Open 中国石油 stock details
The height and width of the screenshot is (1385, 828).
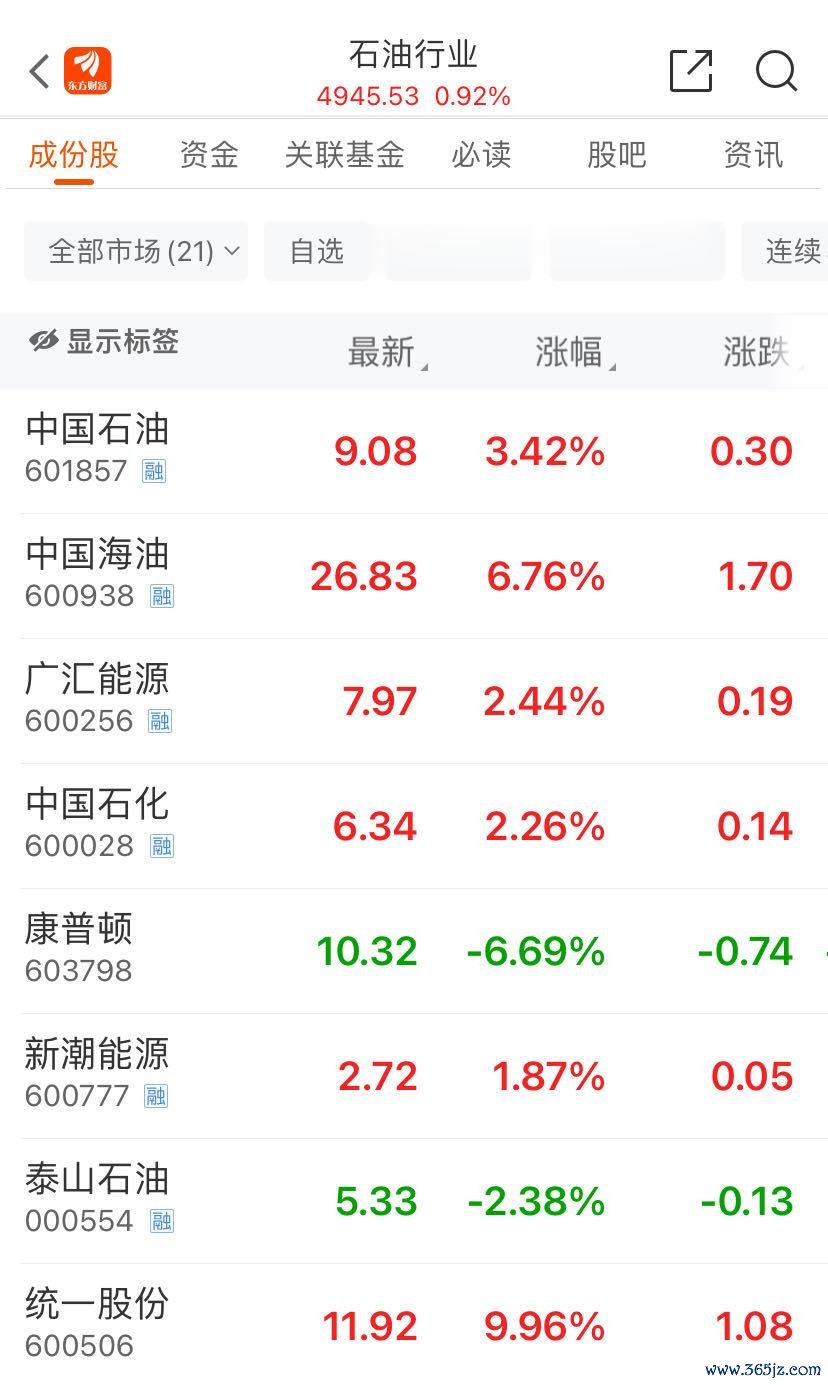coord(414,451)
